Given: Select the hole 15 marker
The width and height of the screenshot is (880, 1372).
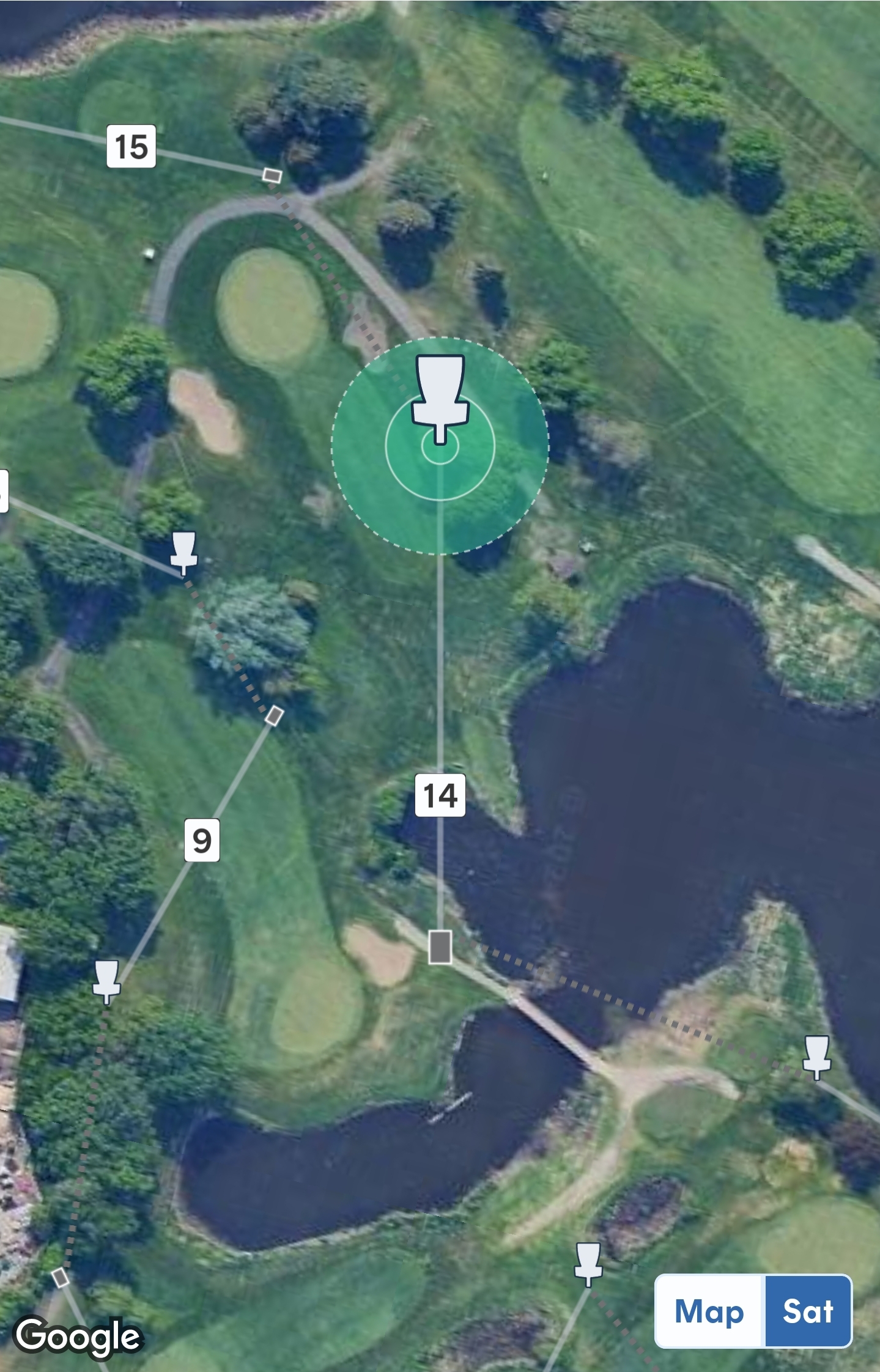Looking at the screenshot, I should (131, 146).
